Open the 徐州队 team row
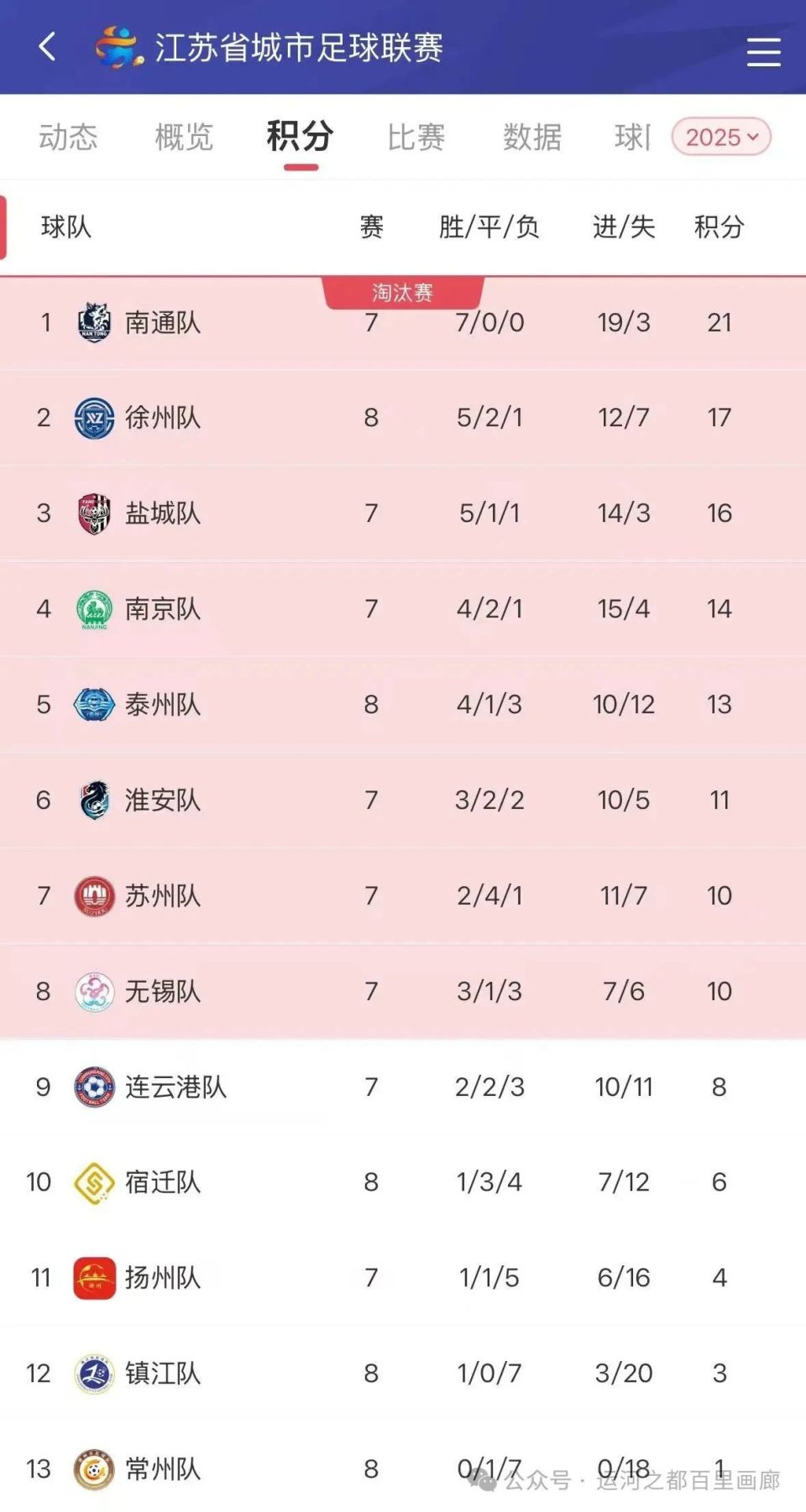Screen dimensions: 806x1512 point(403,418)
